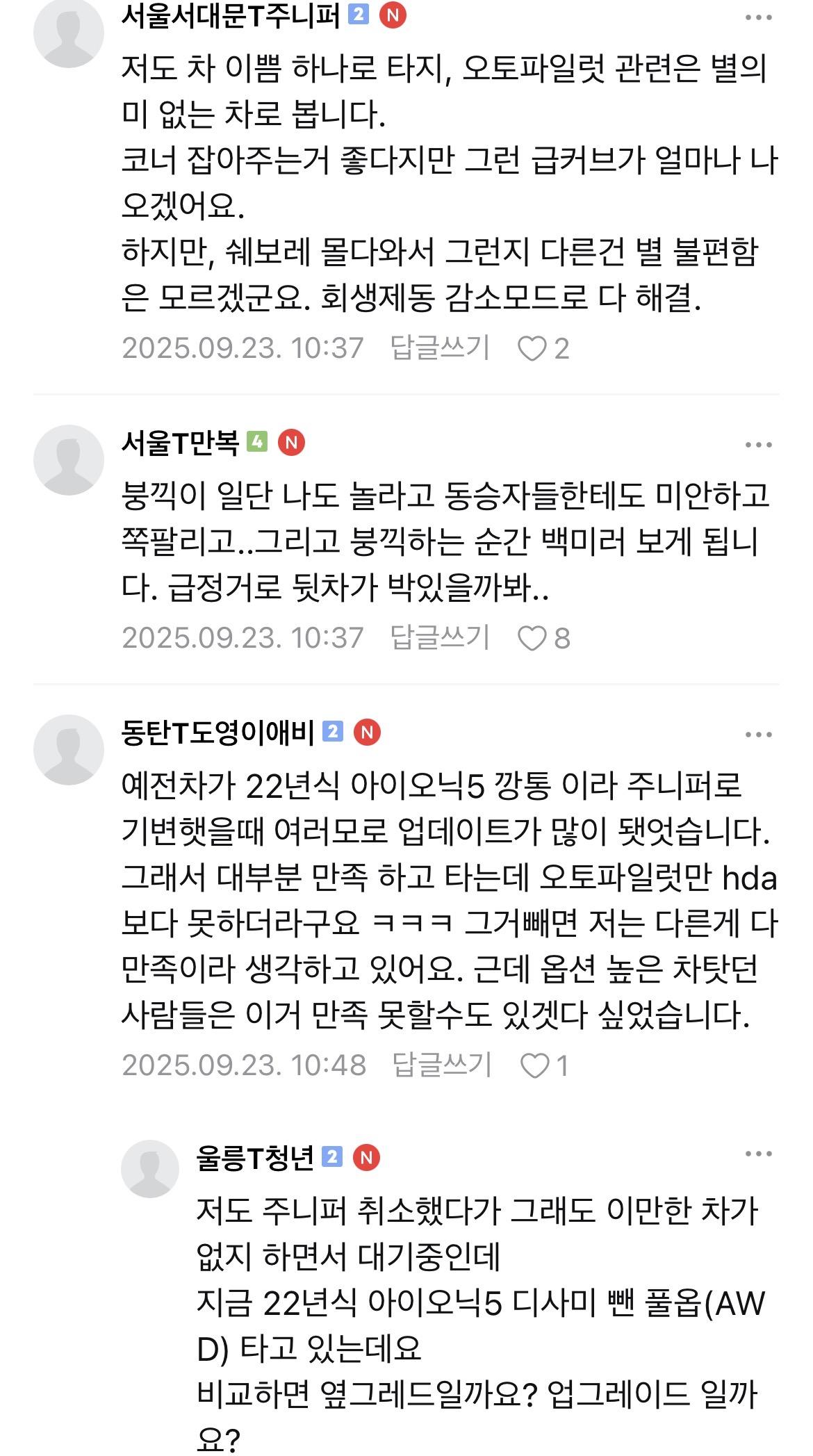
Task: Reply to 서울서대문T주니퍼's comment via 답글쓰기
Action: [440, 348]
